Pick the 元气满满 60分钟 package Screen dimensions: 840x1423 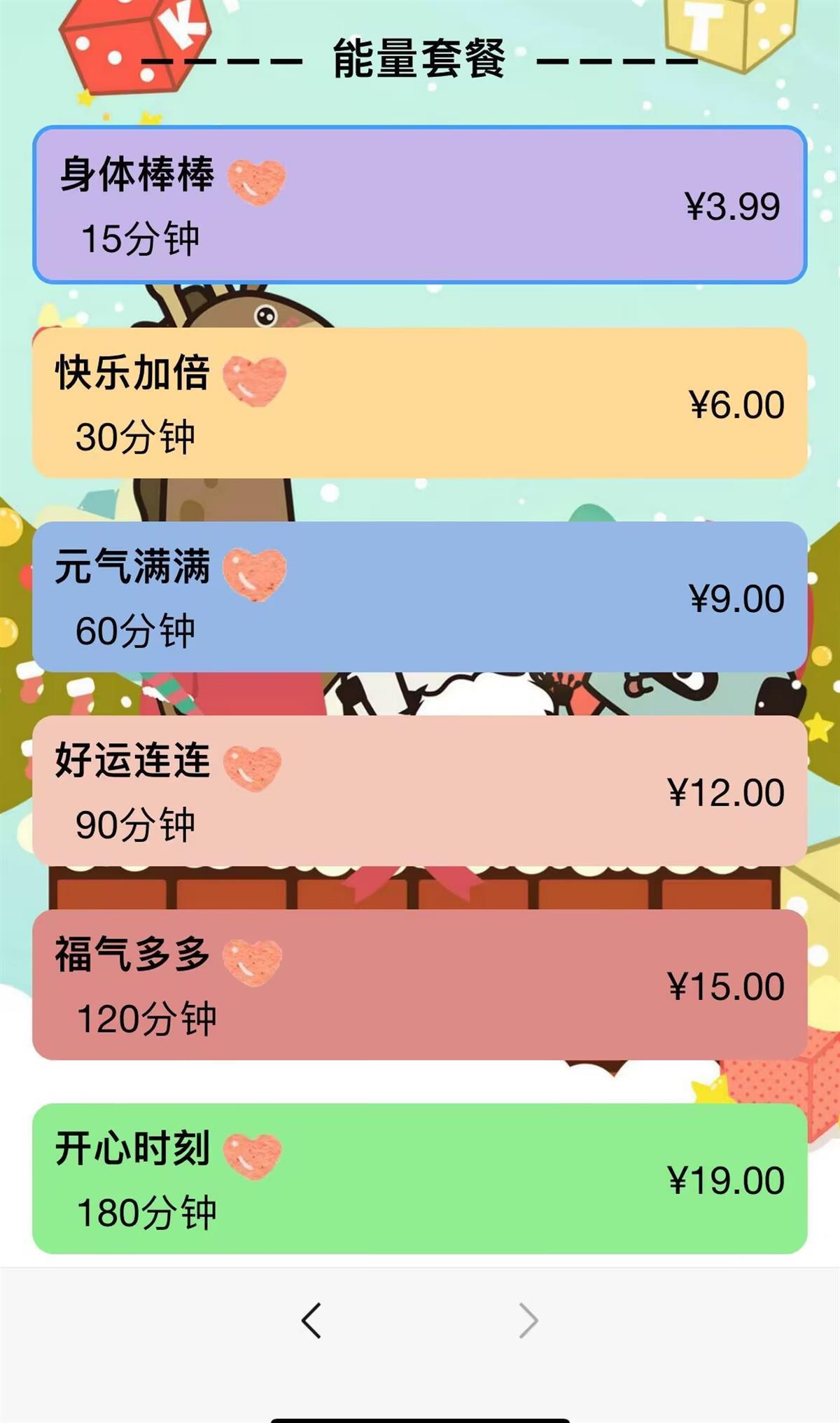[x=420, y=597]
